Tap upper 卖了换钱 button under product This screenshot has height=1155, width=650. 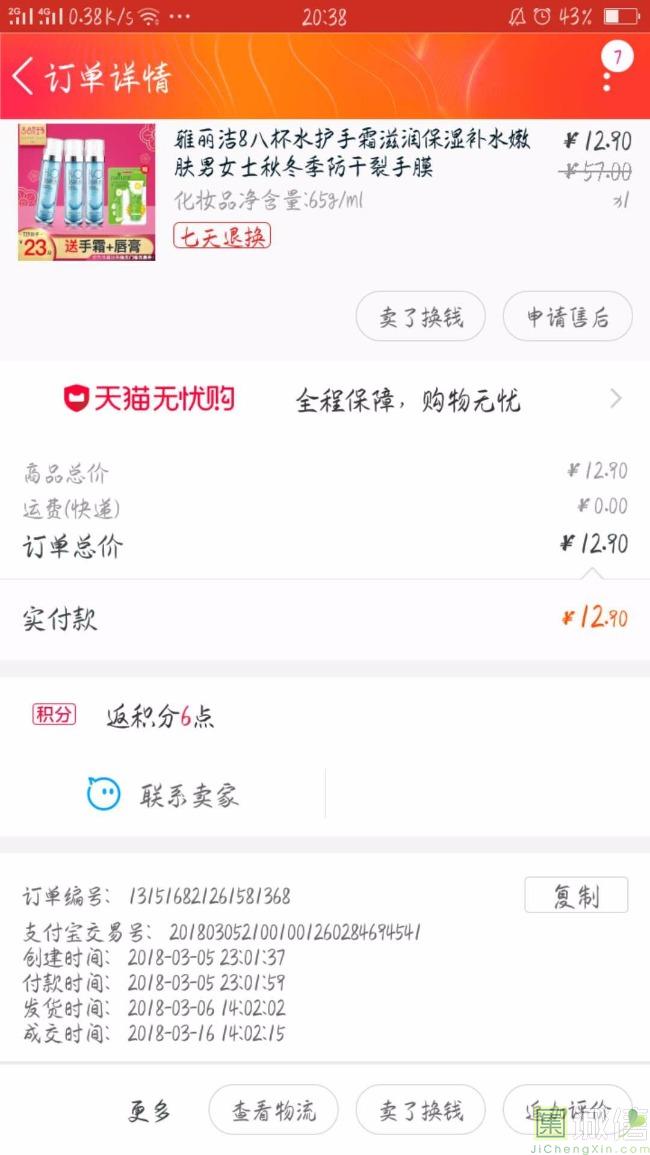pos(420,317)
